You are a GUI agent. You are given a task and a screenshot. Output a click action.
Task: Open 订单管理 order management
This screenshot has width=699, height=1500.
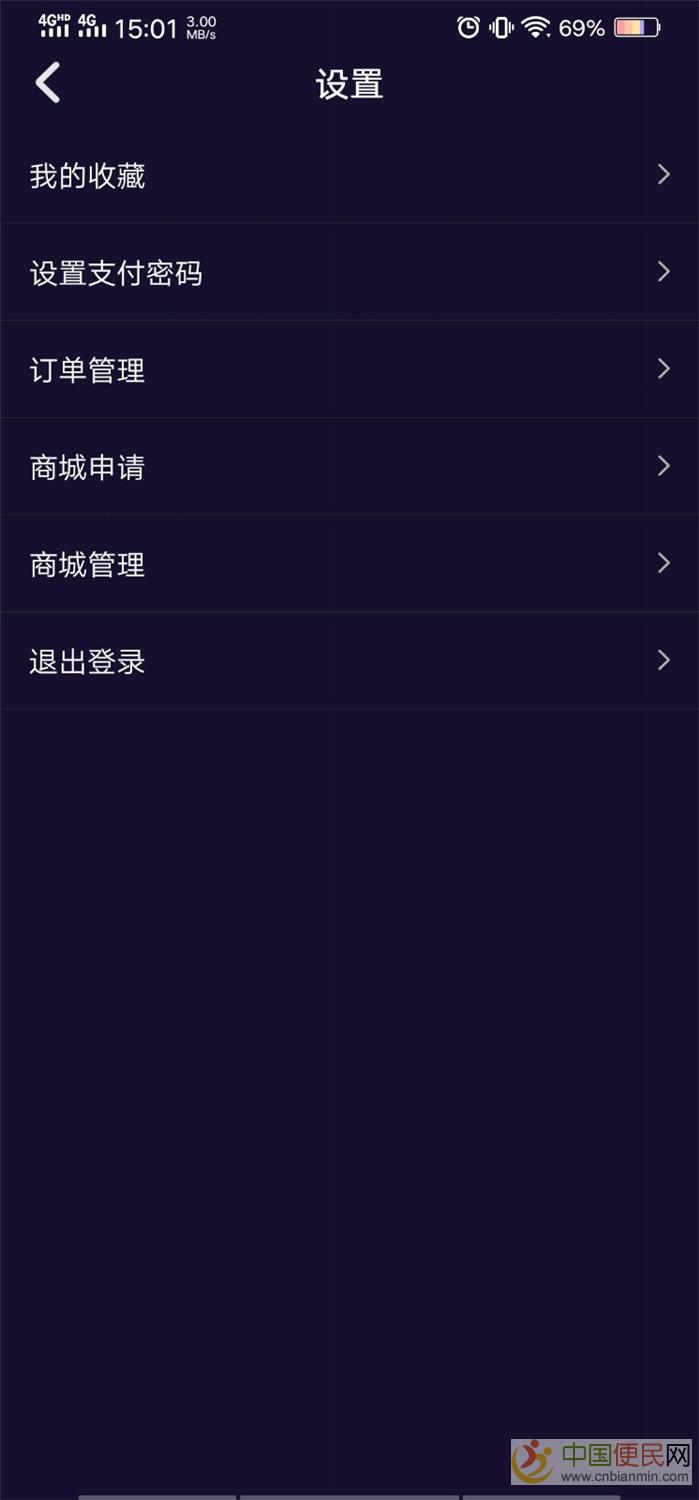88,371
